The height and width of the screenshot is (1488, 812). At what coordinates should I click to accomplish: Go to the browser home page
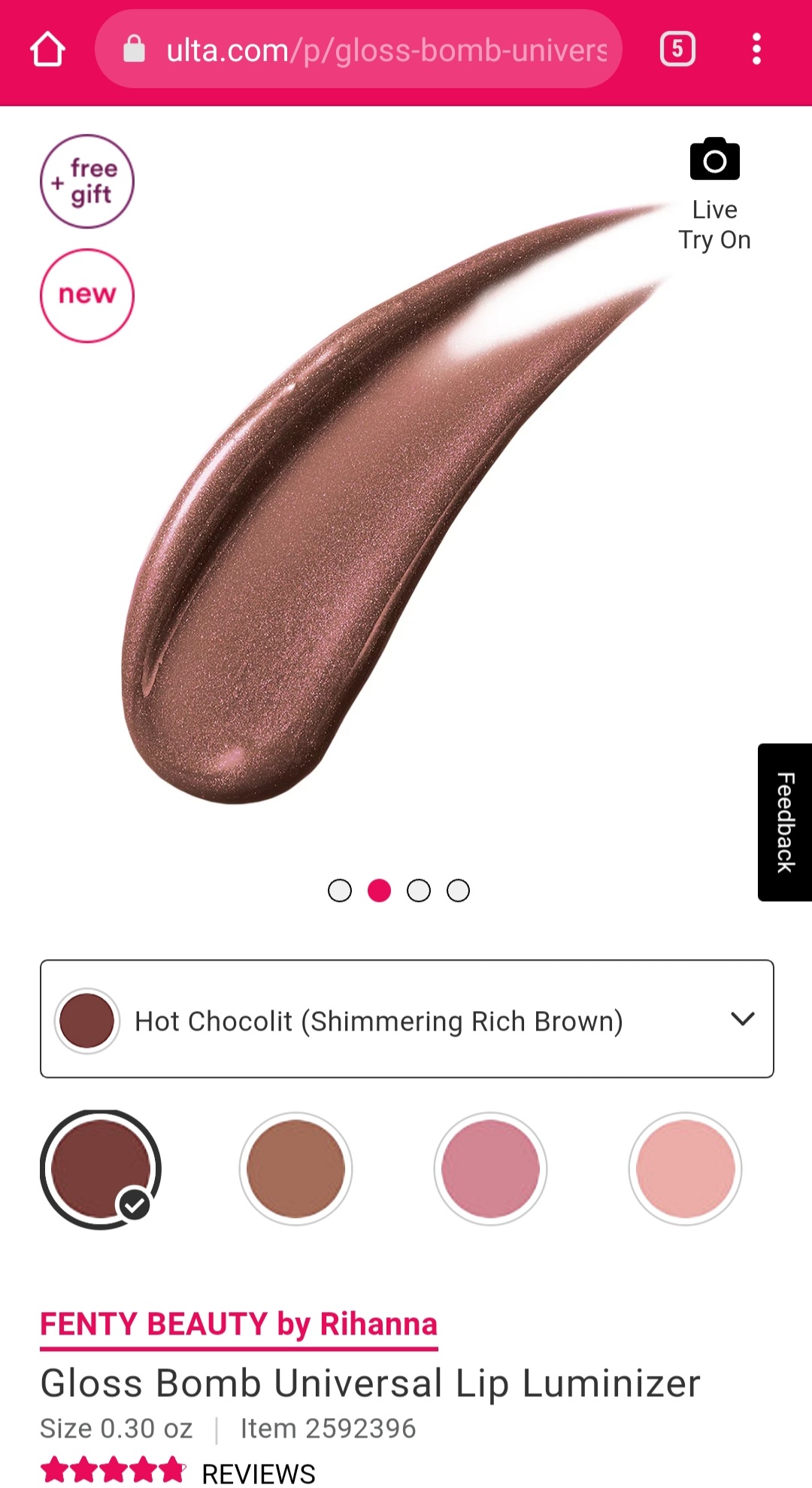point(47,50)
